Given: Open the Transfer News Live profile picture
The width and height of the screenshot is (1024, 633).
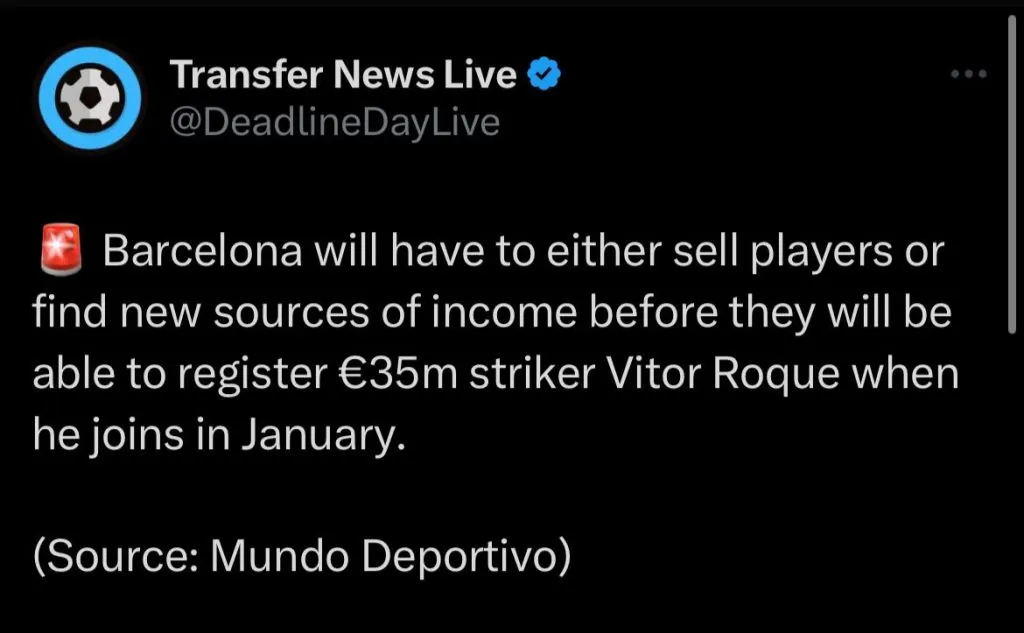Looking at the screenshot, I should (89, 99).
